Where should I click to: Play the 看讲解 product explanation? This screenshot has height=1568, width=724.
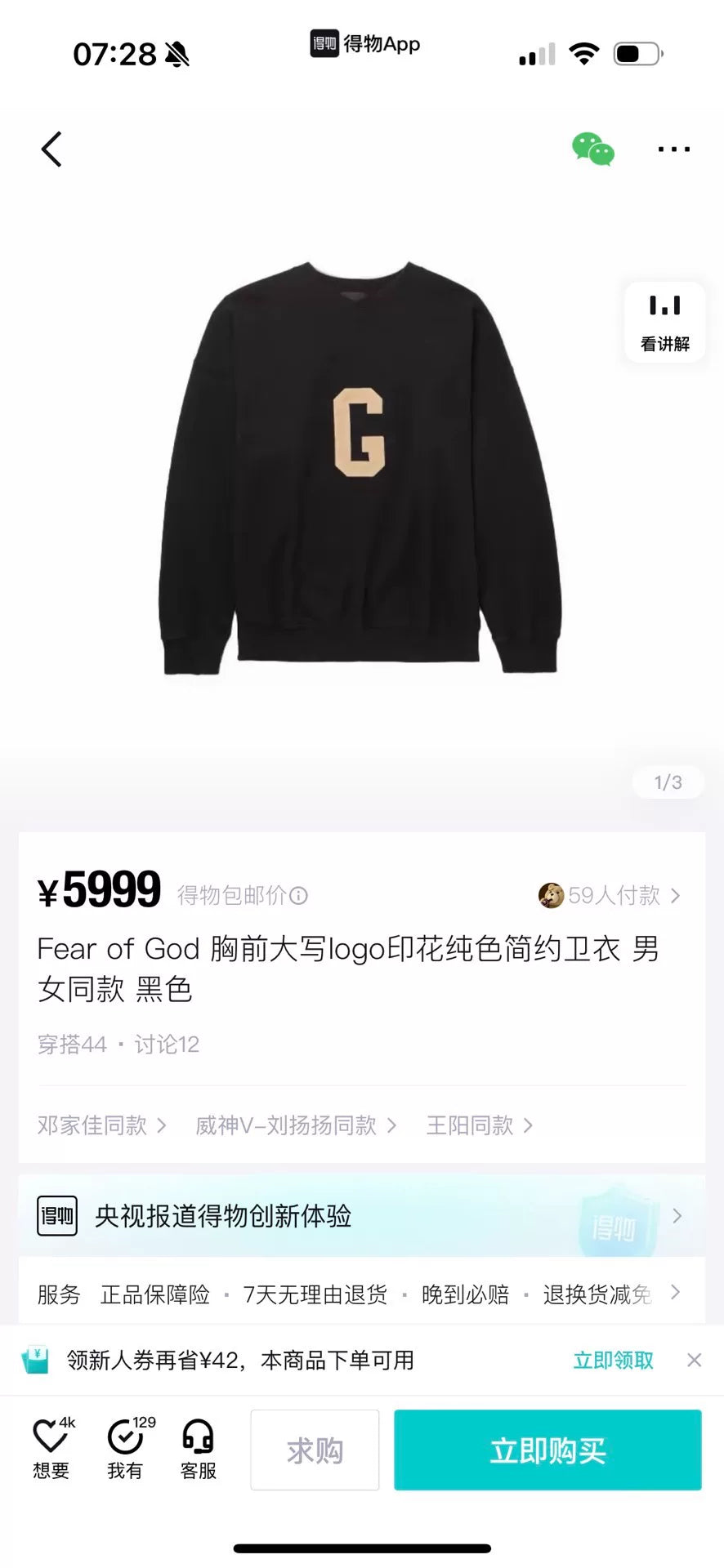(664, 322)
